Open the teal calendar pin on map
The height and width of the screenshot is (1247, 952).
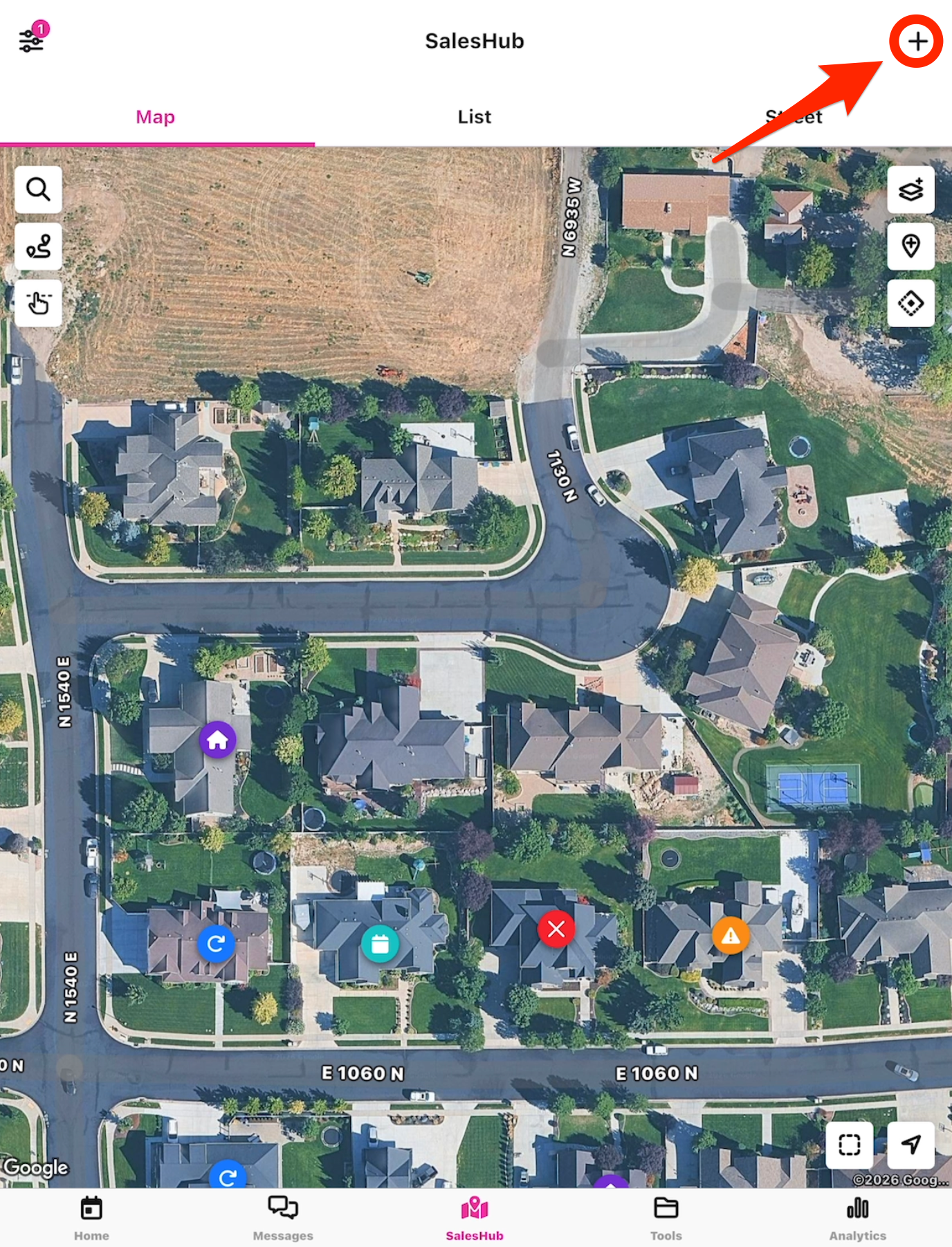pyautogui.click(x=380, y=943)
